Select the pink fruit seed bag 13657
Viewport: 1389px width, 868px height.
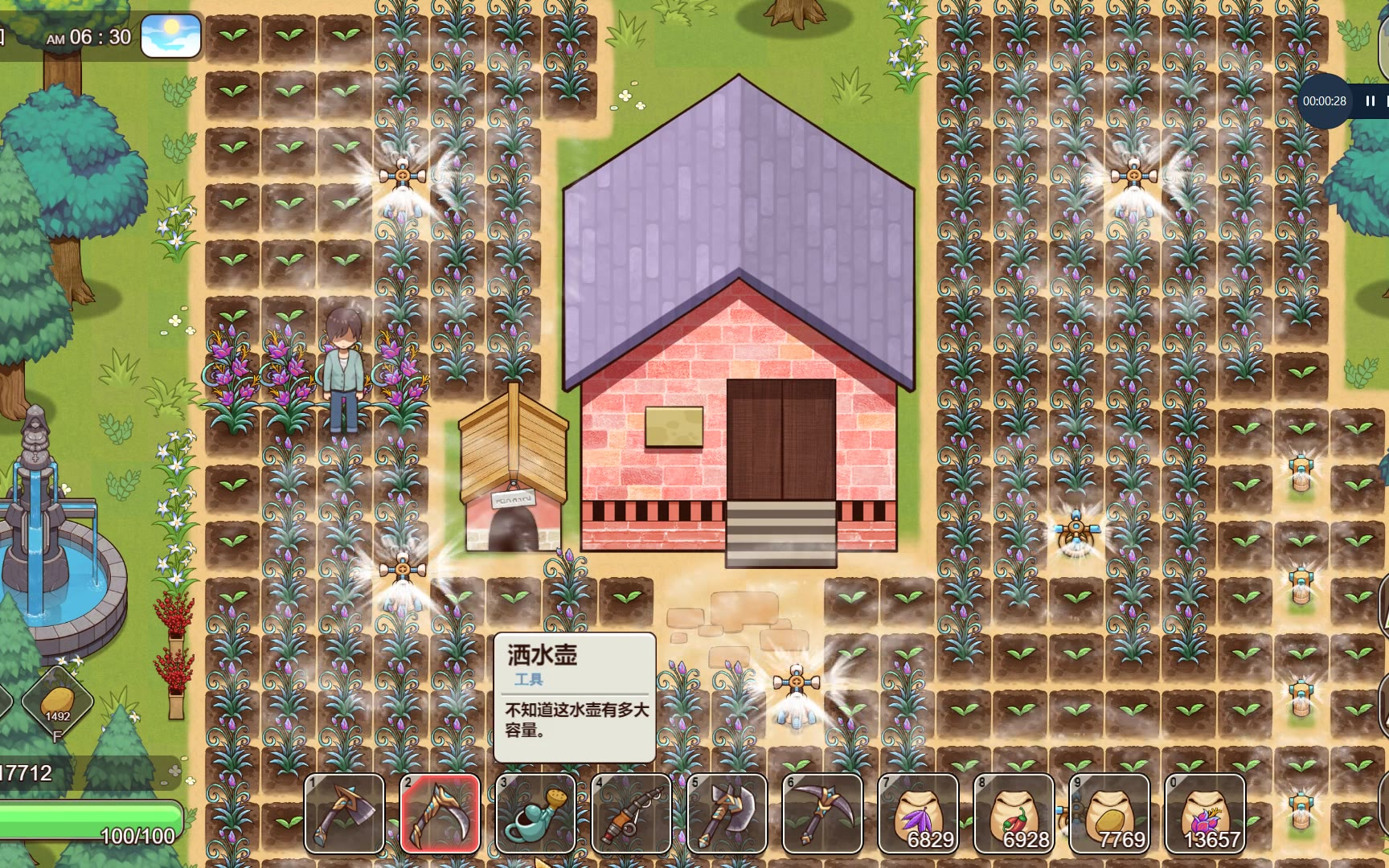click(1205, 813)
